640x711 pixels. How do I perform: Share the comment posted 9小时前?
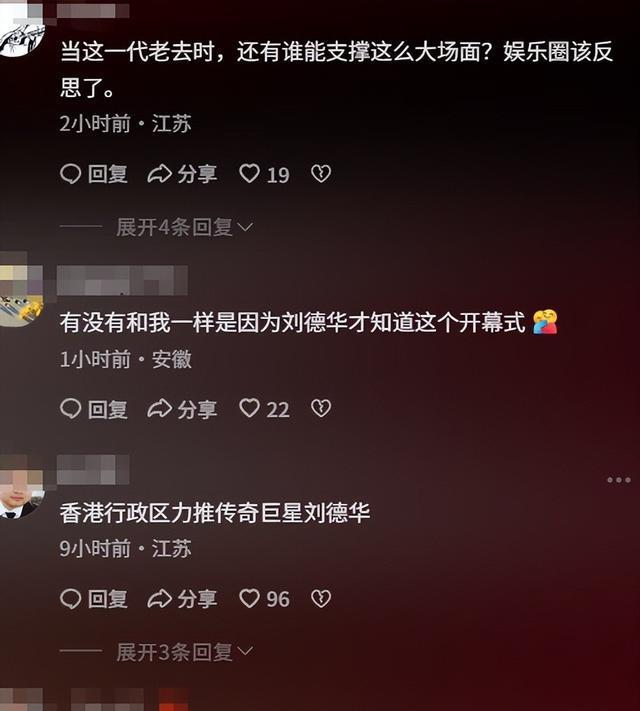(182, 599)
